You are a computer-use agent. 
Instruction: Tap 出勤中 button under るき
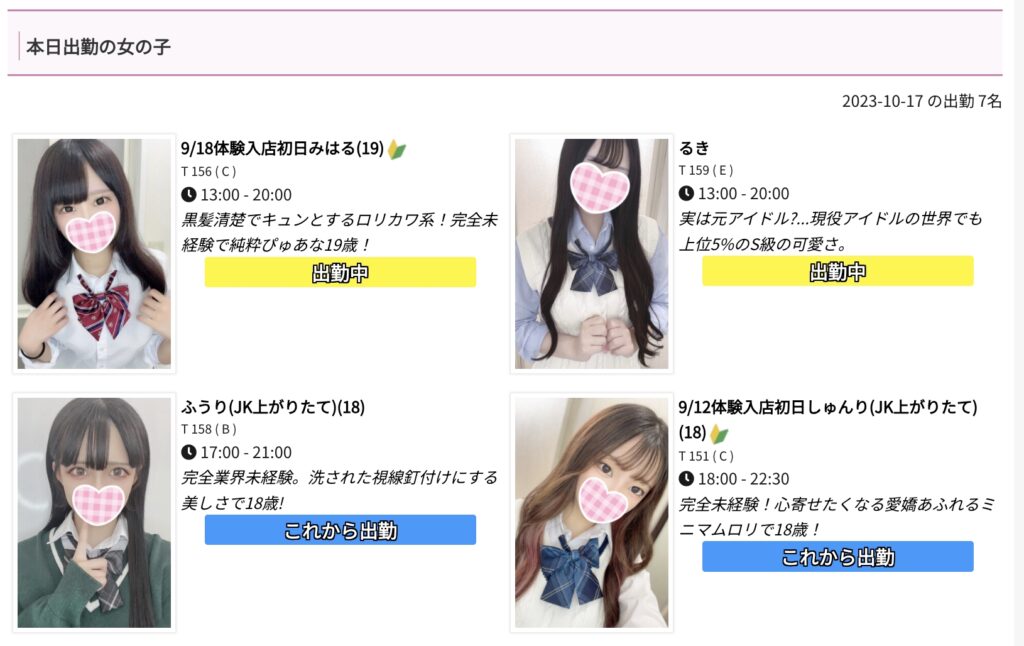tap(837, 271)
